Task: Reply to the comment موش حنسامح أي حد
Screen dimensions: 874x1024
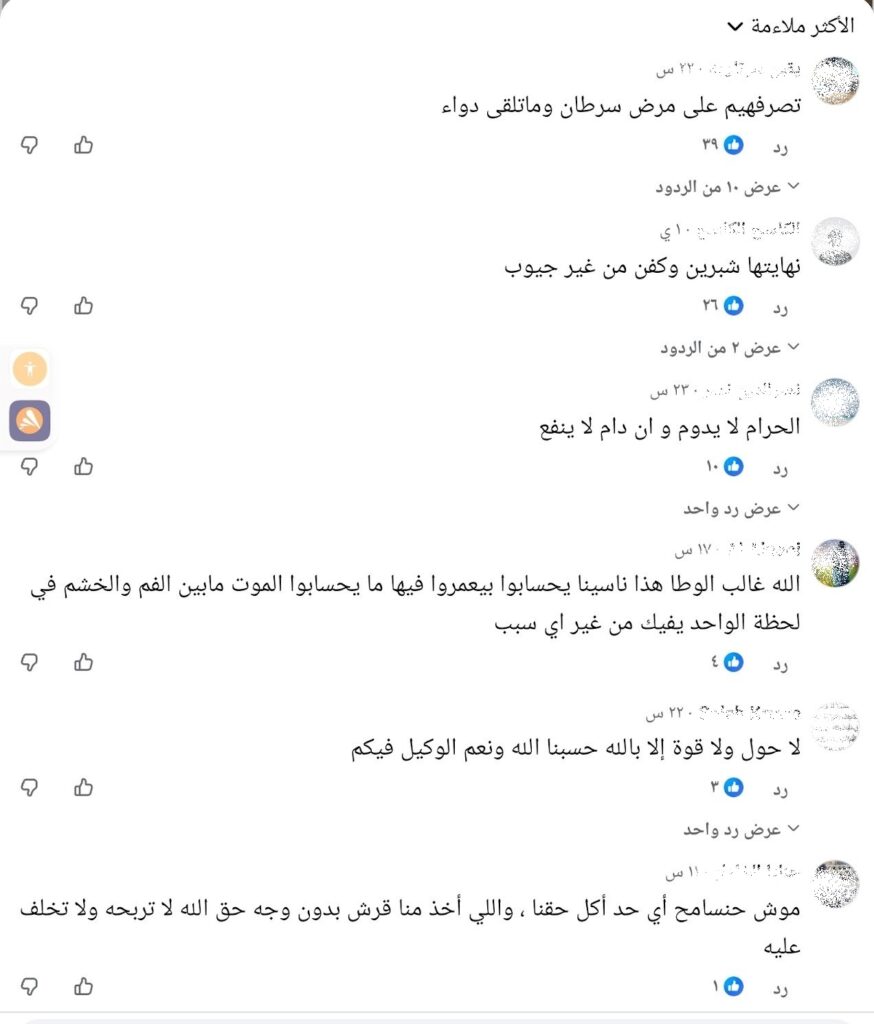Action: click(x=781, y=988)
